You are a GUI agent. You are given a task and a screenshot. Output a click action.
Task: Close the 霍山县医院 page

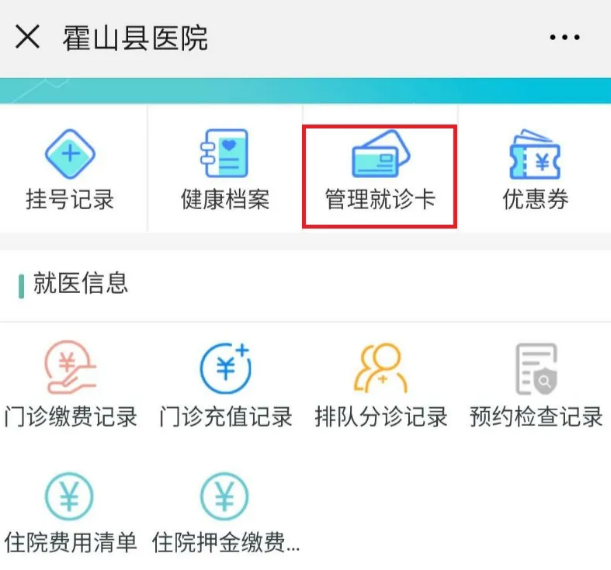point(28,38)
